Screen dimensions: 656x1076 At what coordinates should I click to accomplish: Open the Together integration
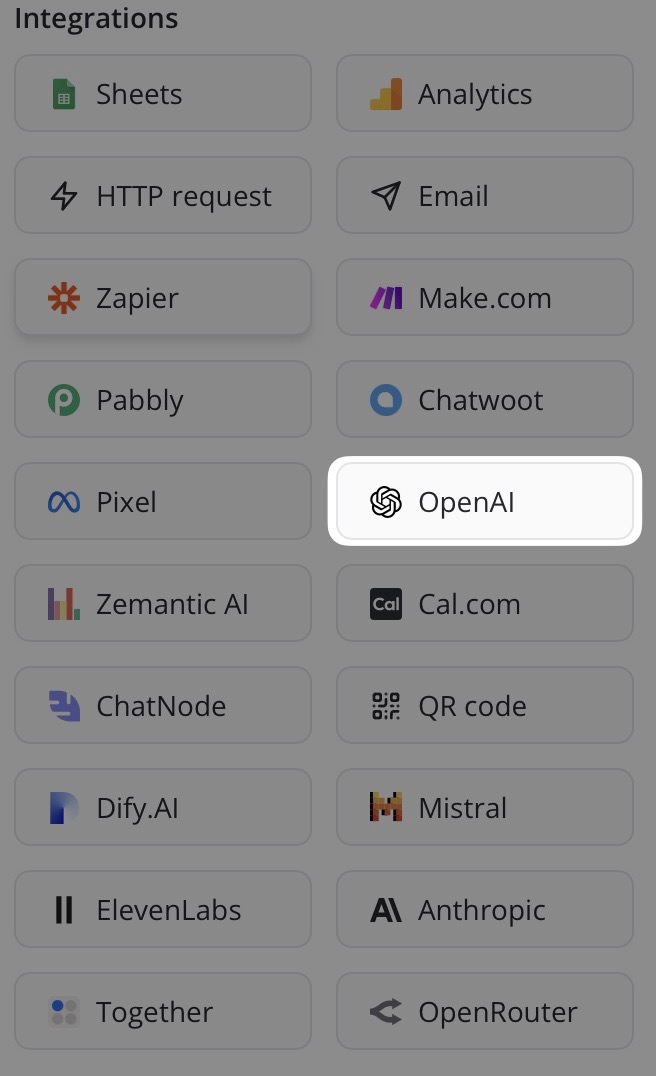pyautogui.click(x=163, y=1011)
